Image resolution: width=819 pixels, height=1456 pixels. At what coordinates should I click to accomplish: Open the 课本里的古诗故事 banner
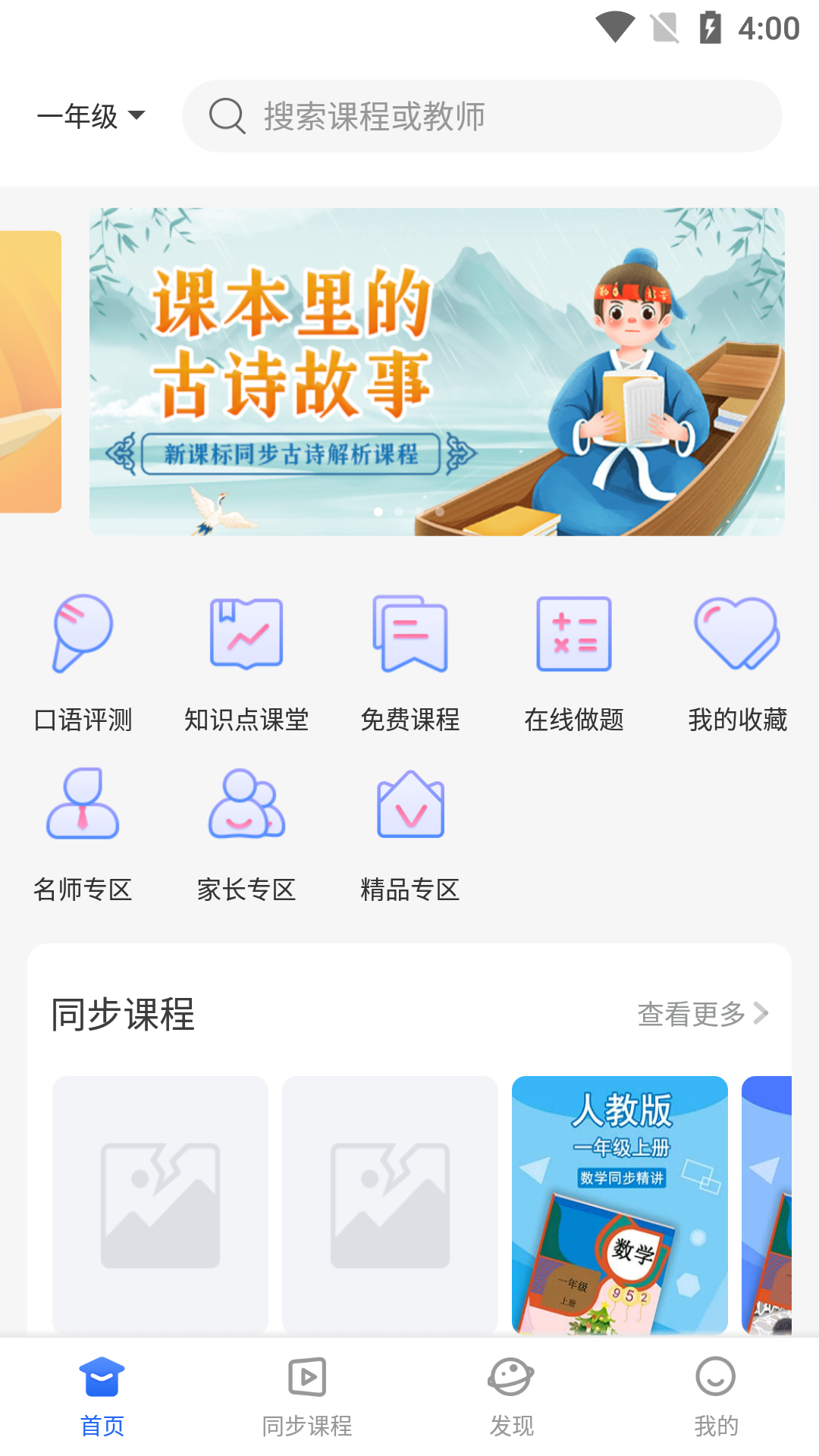pos(437,372)
